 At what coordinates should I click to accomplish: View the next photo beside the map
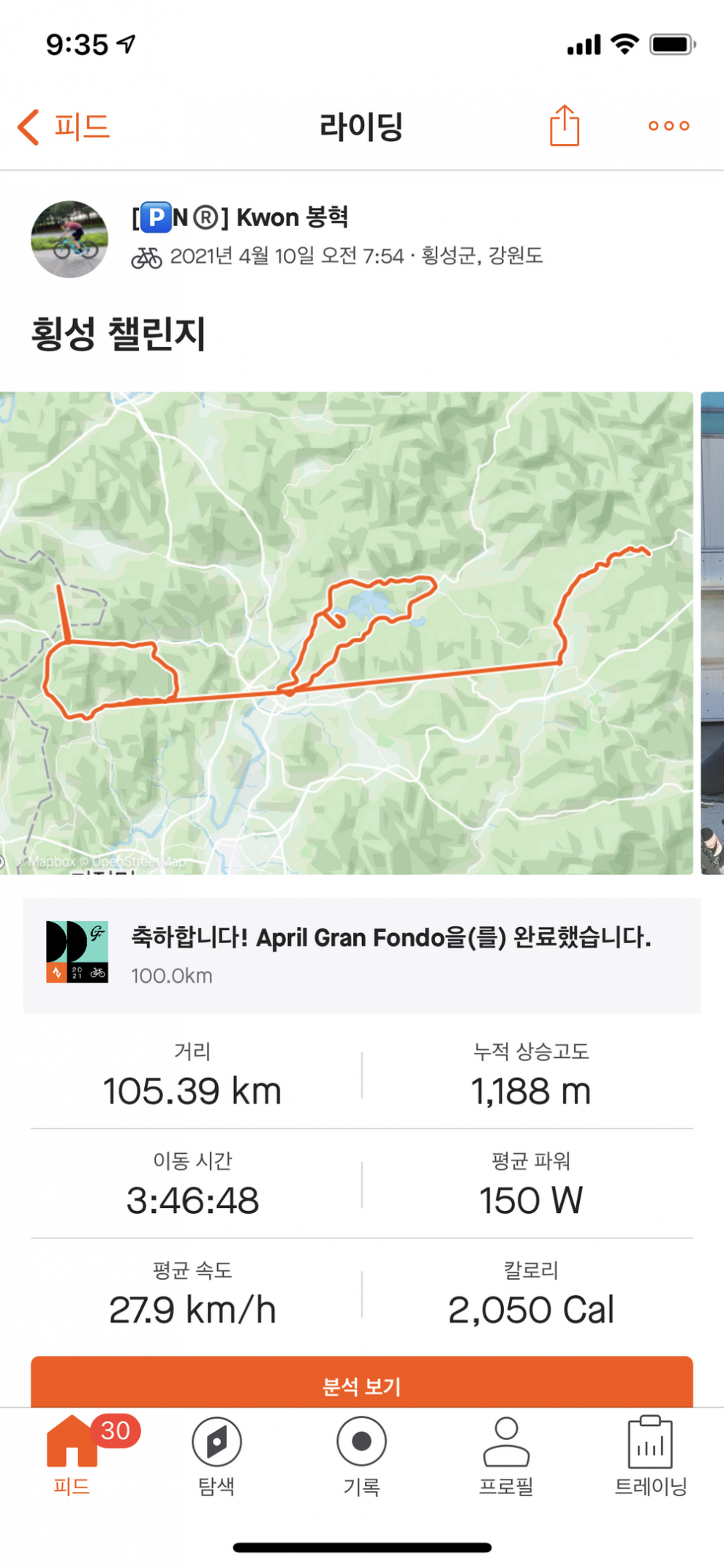click(712, 633)
